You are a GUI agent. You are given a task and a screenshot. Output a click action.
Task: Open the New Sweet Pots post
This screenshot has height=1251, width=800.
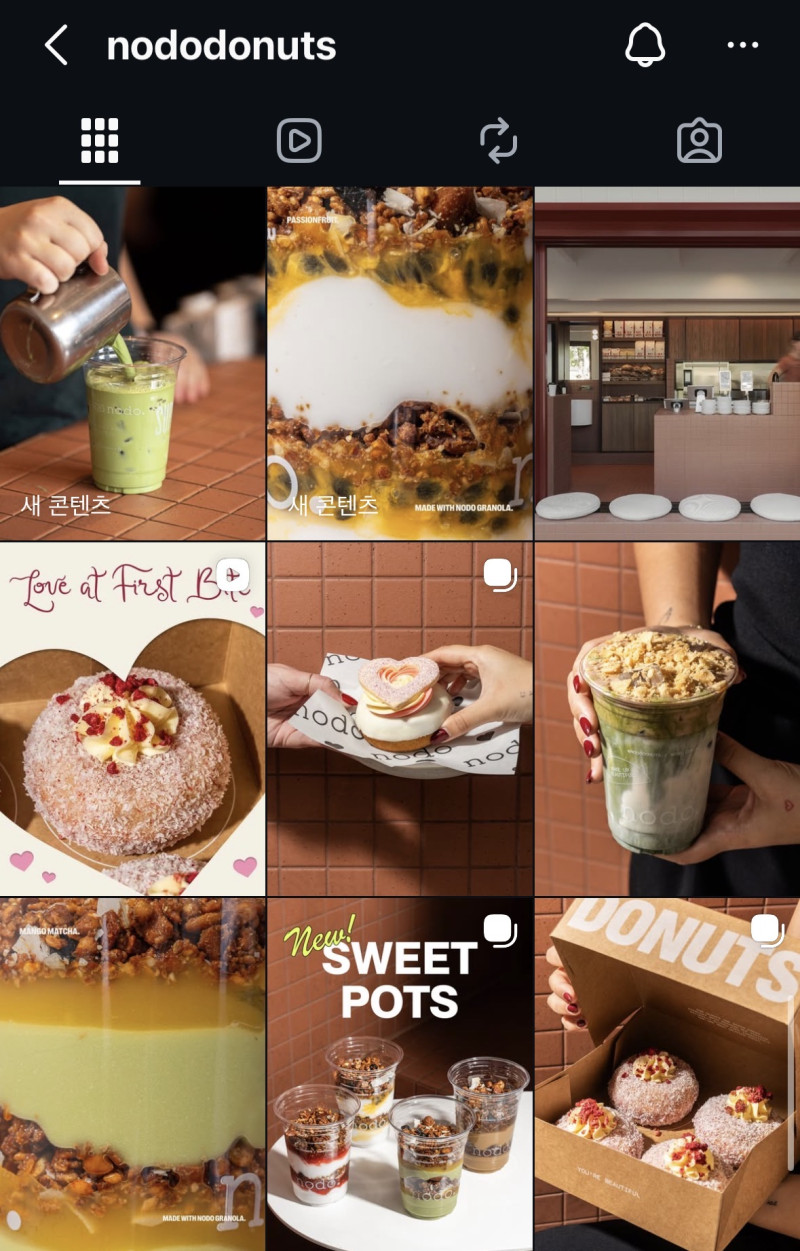pos(399,1074)
